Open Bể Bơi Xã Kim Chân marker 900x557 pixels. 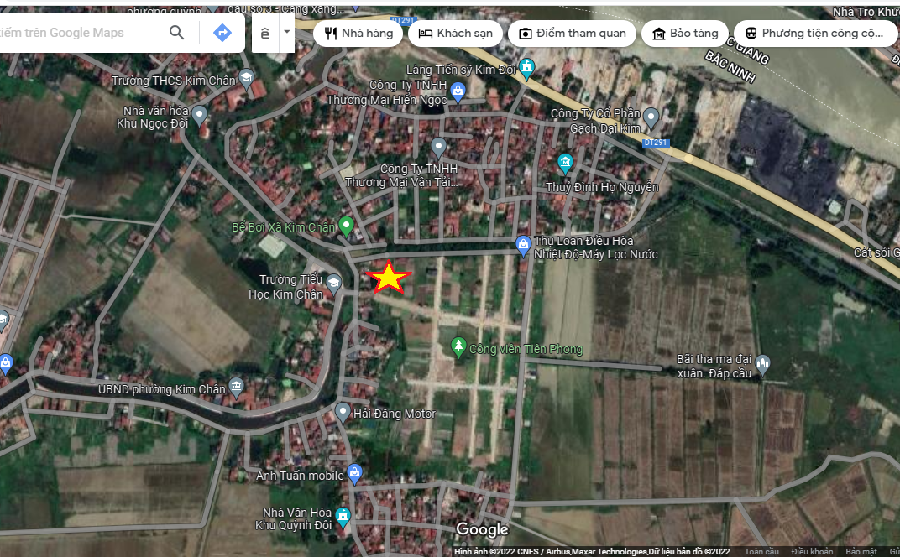(x=346, y=226)
